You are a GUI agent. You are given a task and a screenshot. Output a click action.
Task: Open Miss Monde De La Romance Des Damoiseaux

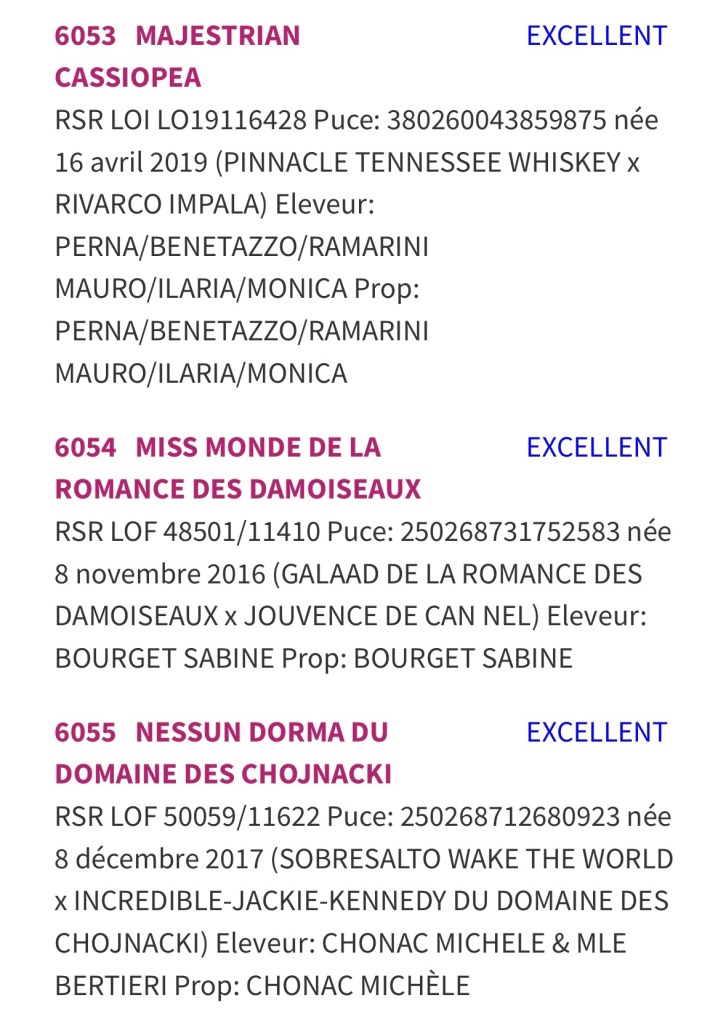257,448
